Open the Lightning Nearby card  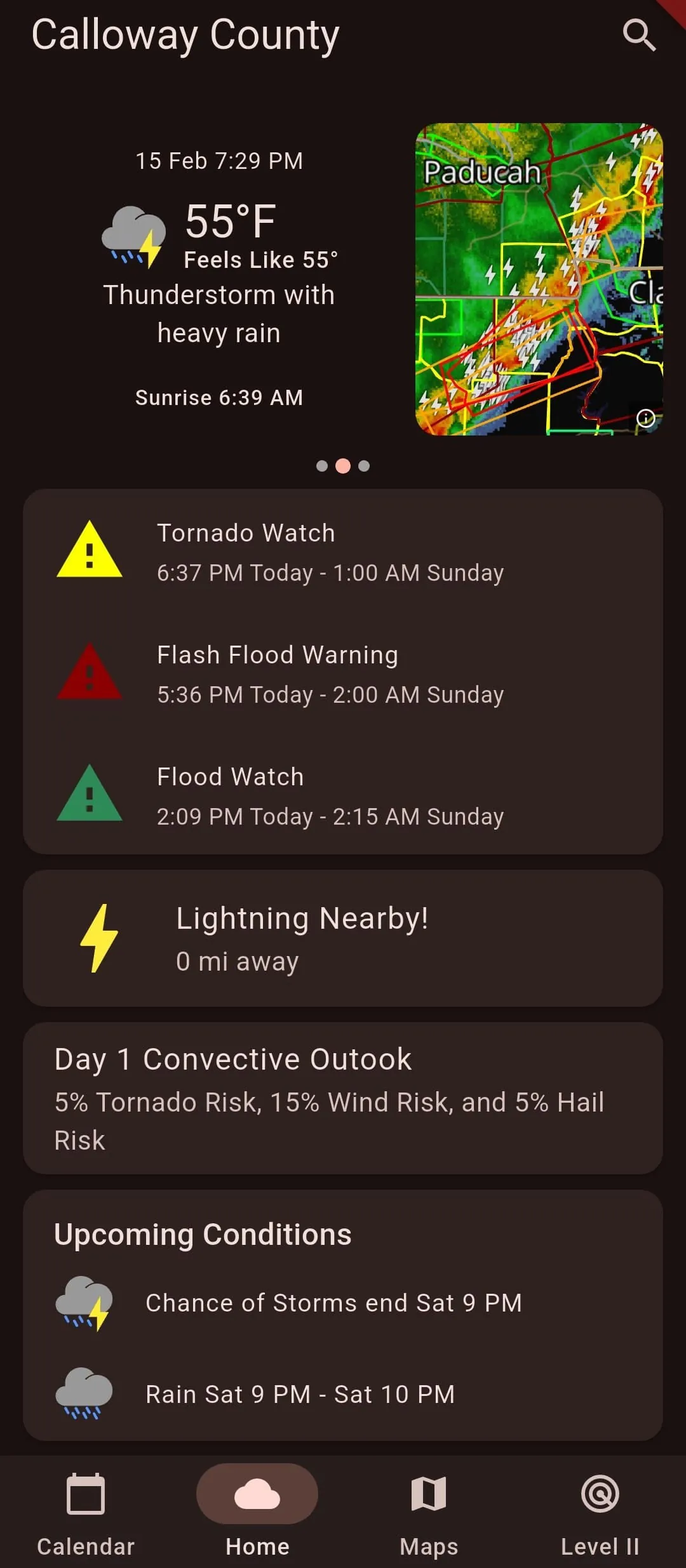(x=343, y=938)
